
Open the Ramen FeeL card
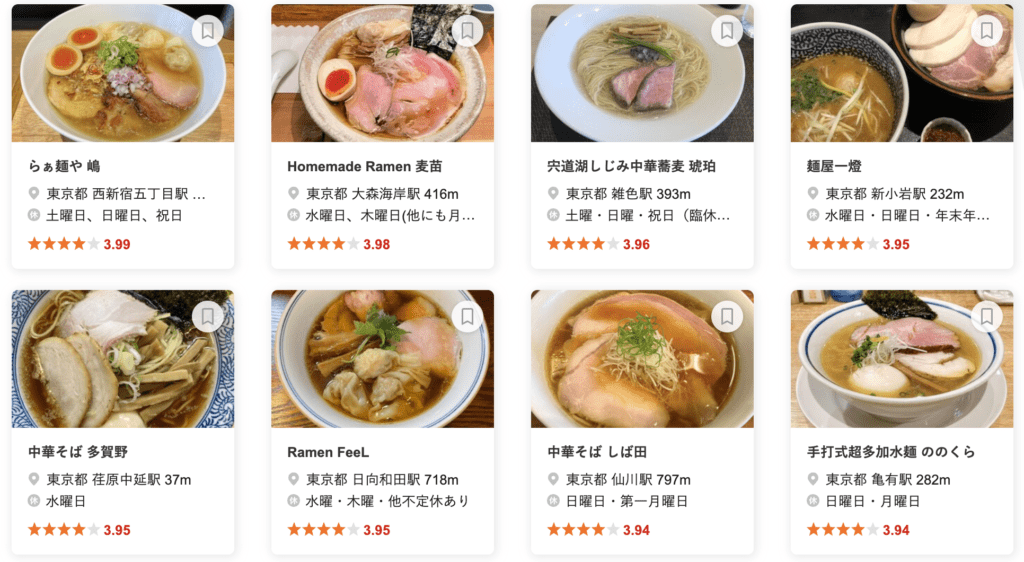pos(324,452)
